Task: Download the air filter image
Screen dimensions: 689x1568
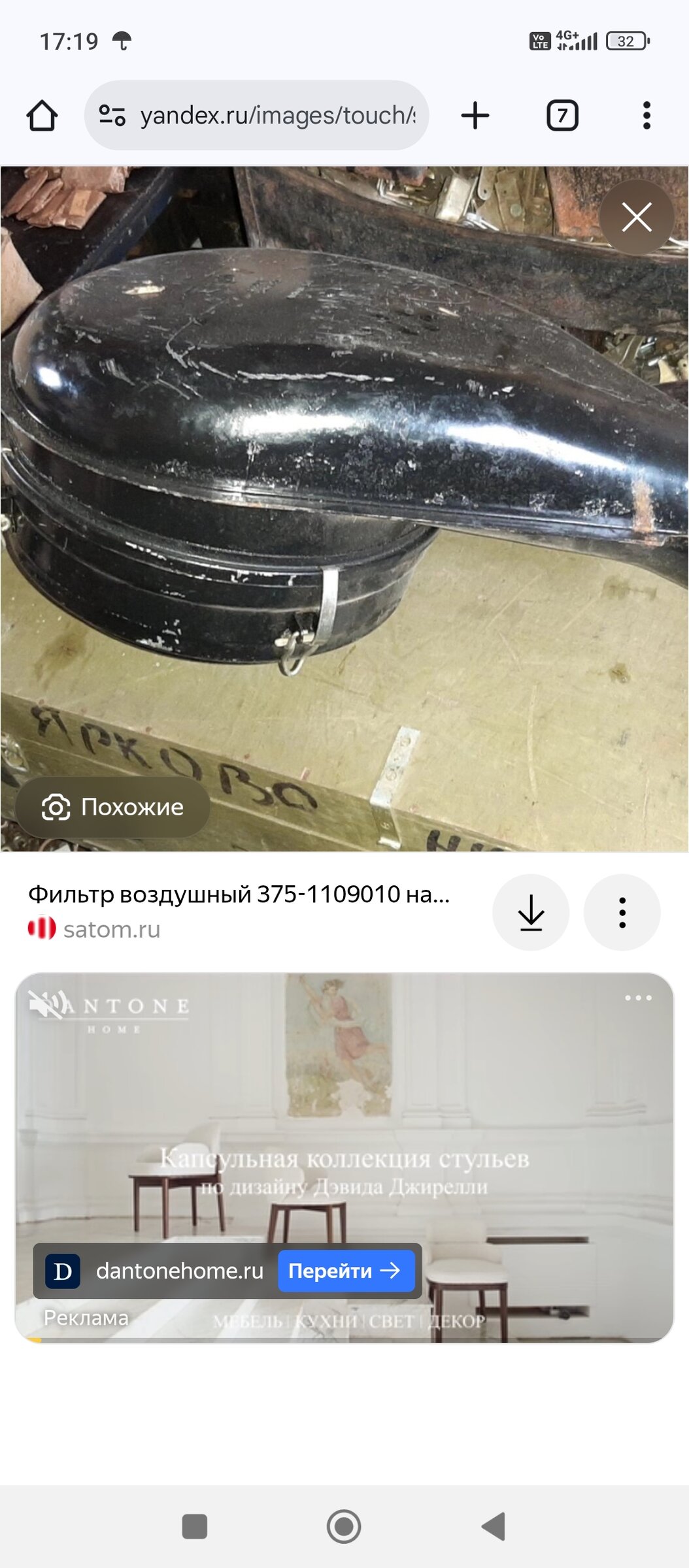Action: [531, 912]
